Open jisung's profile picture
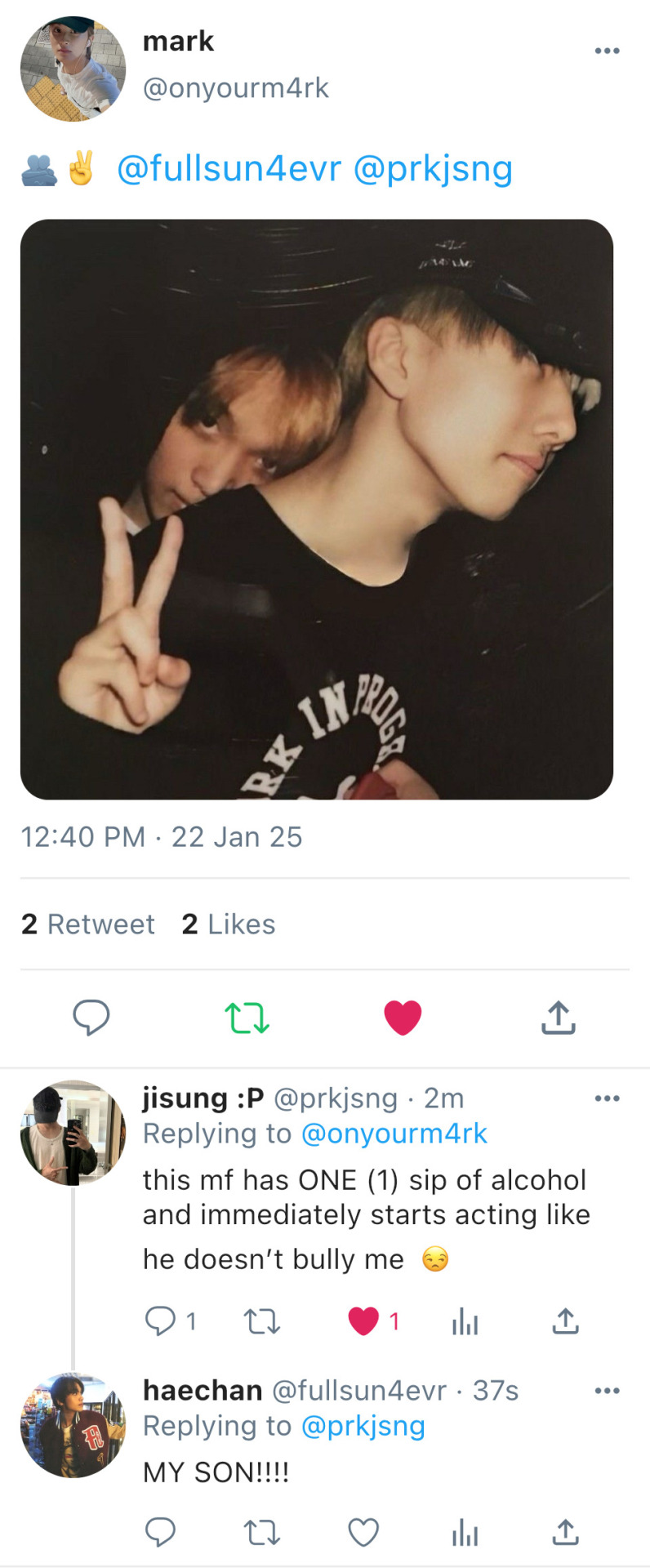 point(73,1133)
